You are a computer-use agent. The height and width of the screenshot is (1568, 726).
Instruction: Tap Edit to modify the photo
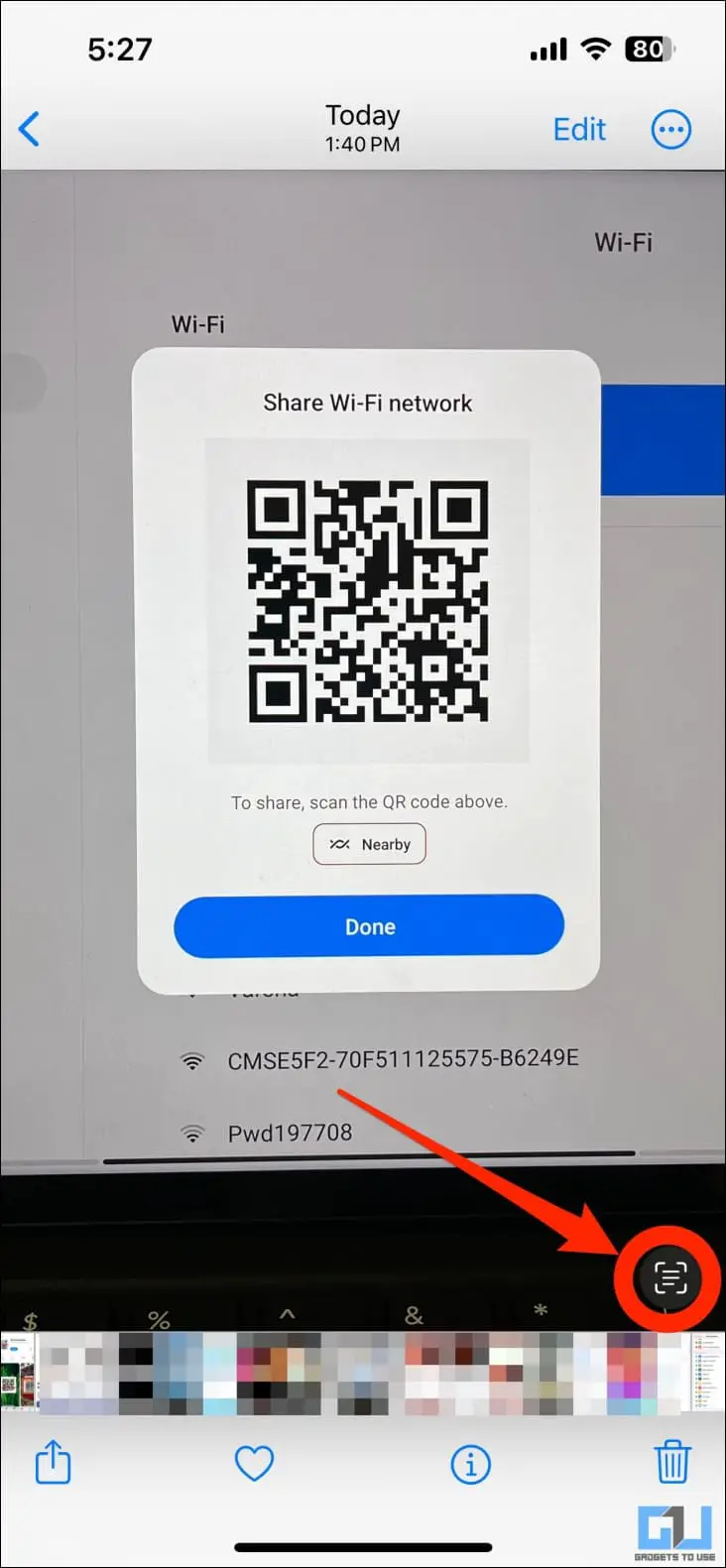tap(579, 129)
